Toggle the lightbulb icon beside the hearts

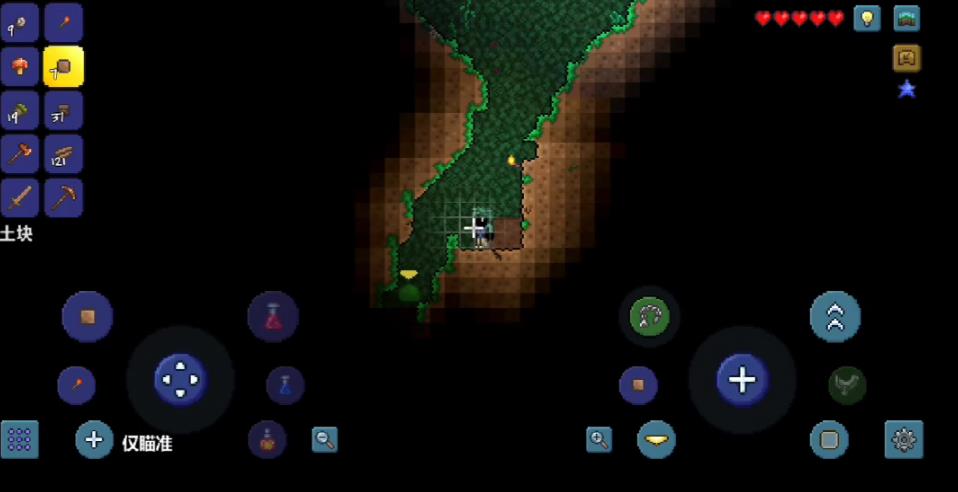(867, 18)
